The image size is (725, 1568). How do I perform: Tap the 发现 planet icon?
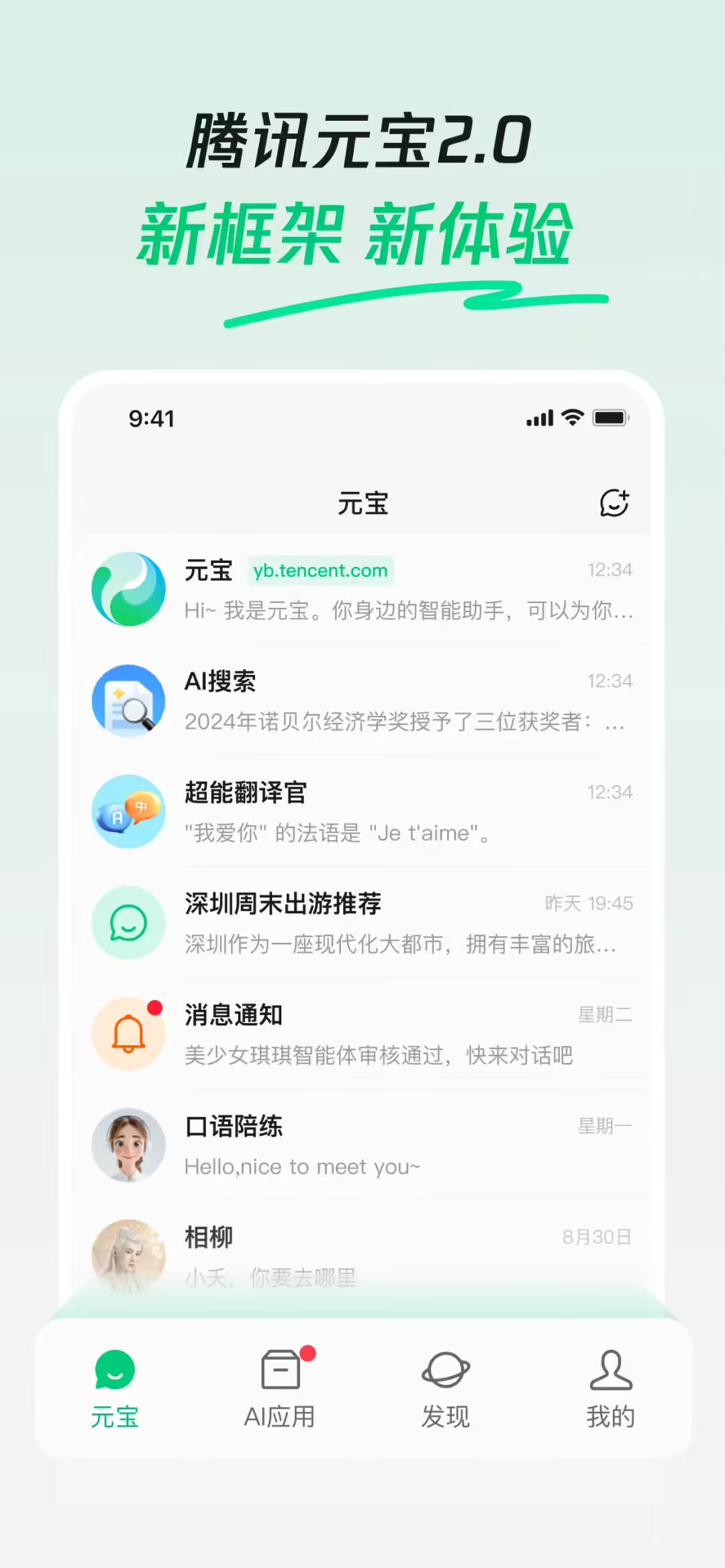point(445,1369)
